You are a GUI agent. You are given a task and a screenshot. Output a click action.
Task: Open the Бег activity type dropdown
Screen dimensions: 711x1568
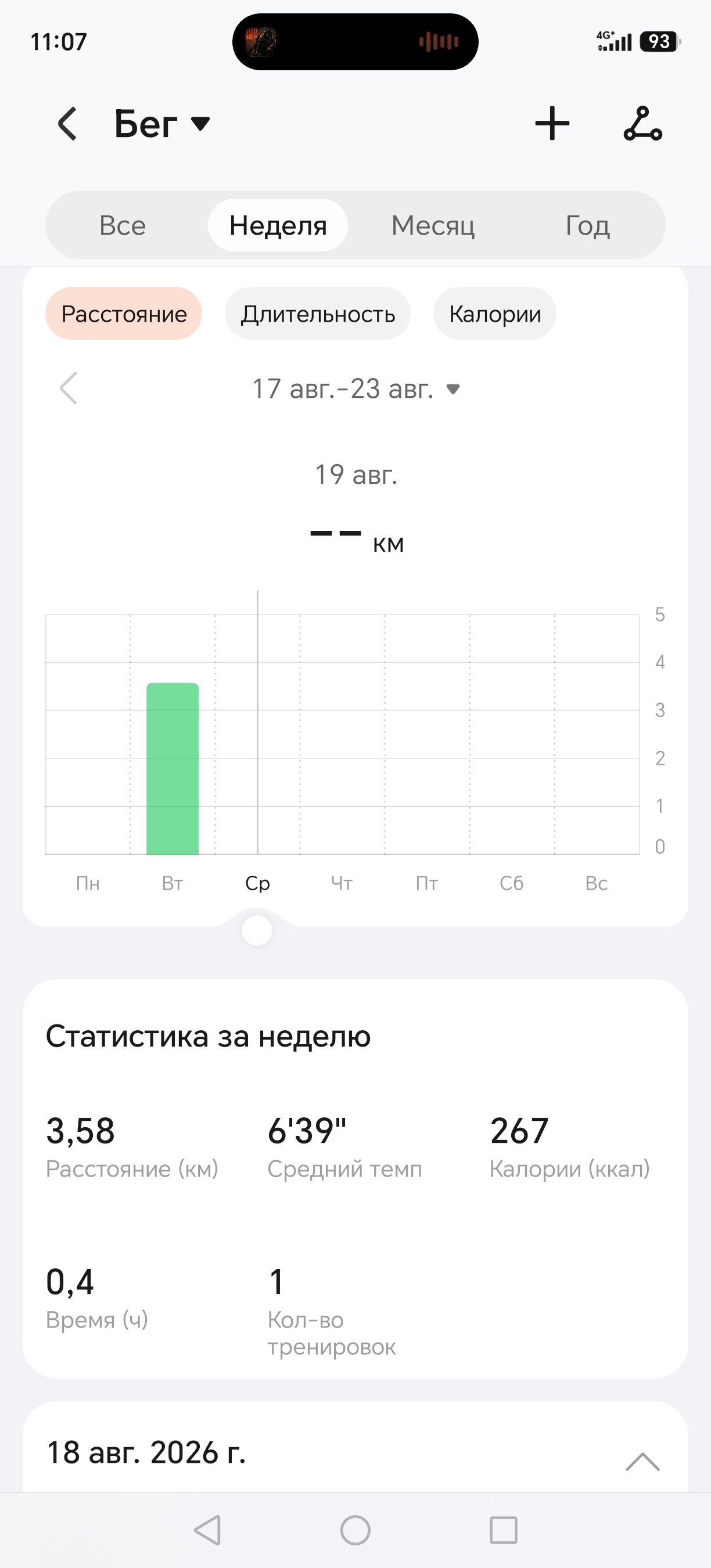[162, 124]
